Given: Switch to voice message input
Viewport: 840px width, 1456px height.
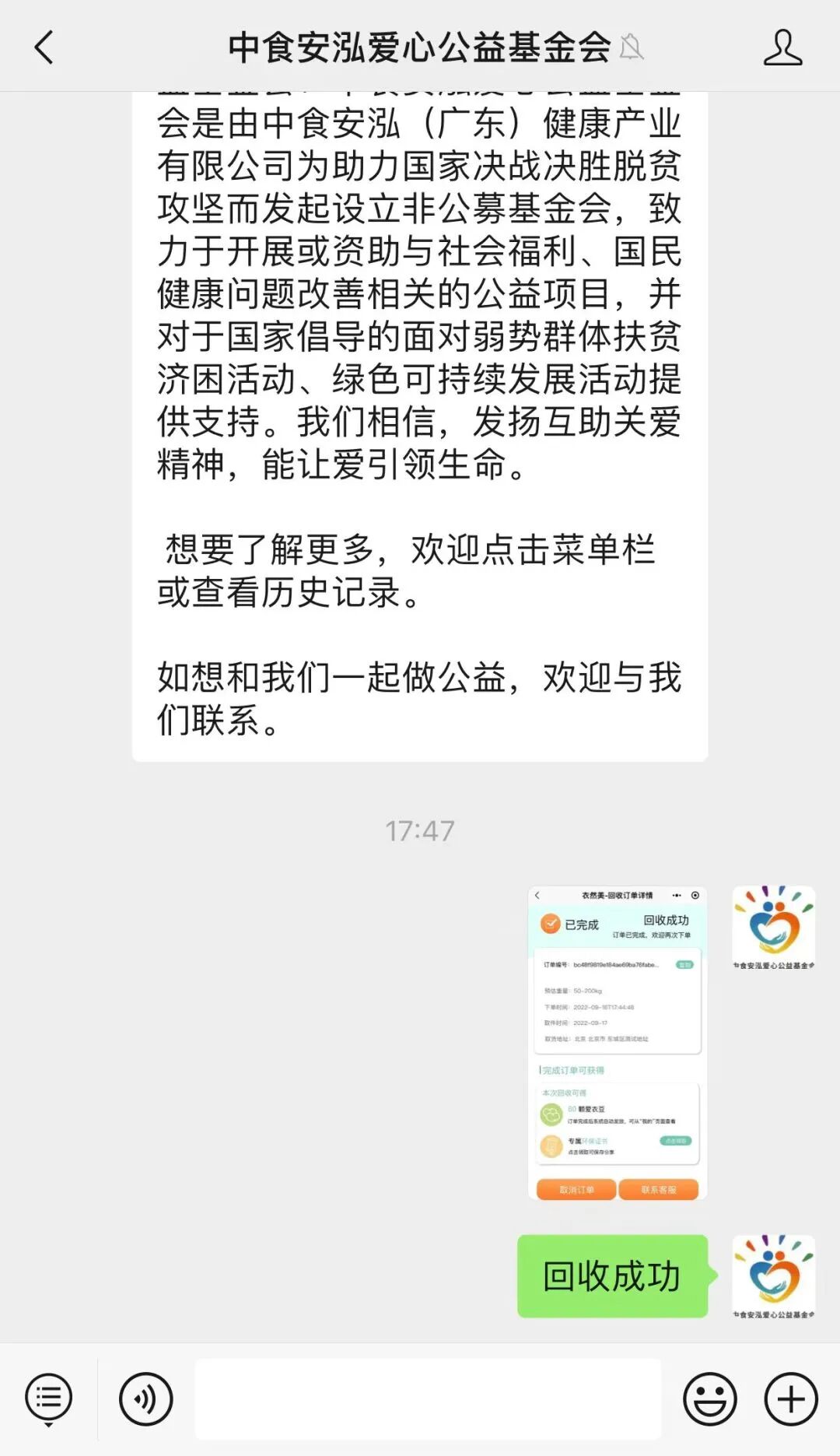Looking at the screenshot, I should point(146,1398).
